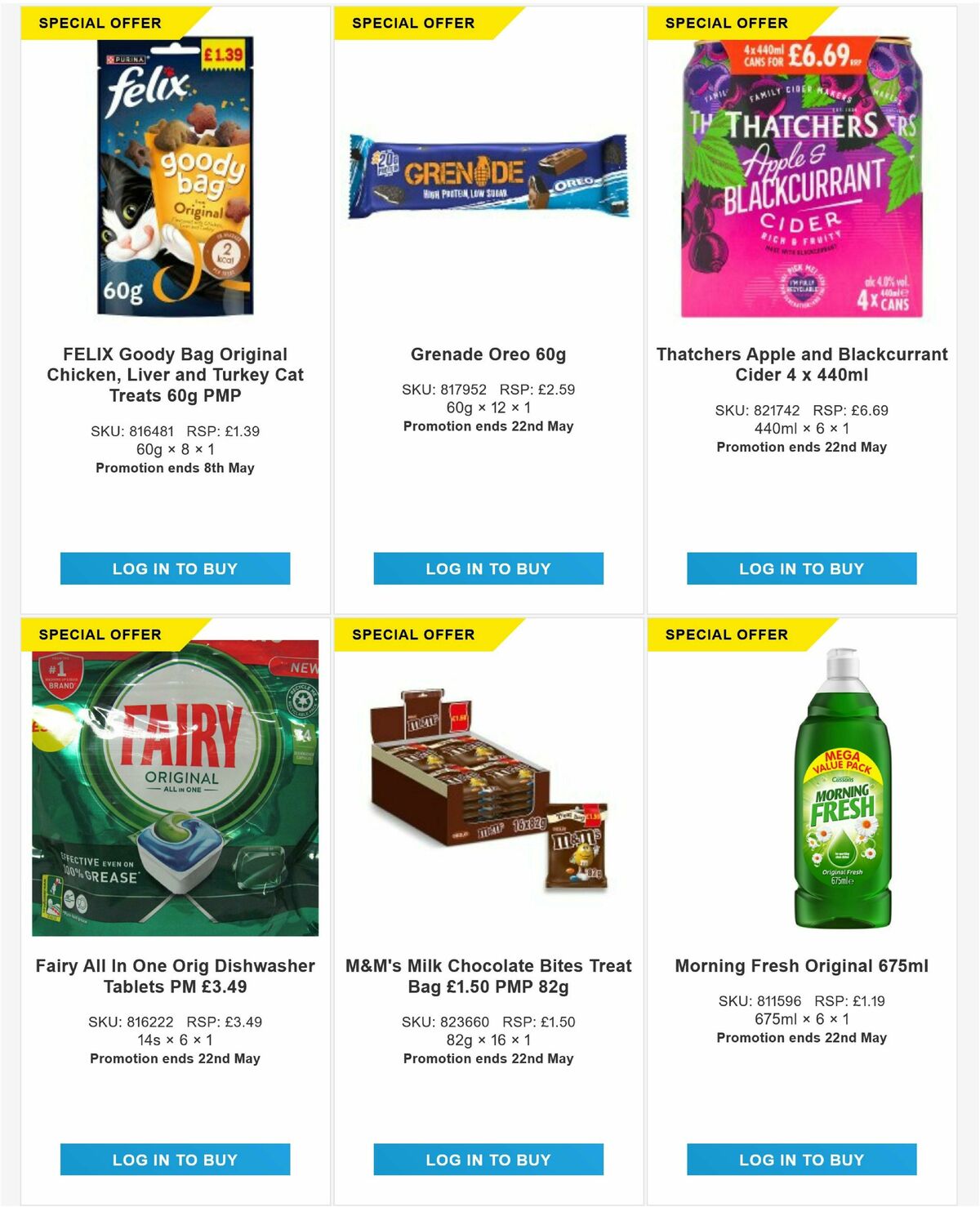Click LOG IN TO BUY under Fairy Dishwasher Tablets
Viewport: 980px width, 1207px height.
[x=175, y=1159]
